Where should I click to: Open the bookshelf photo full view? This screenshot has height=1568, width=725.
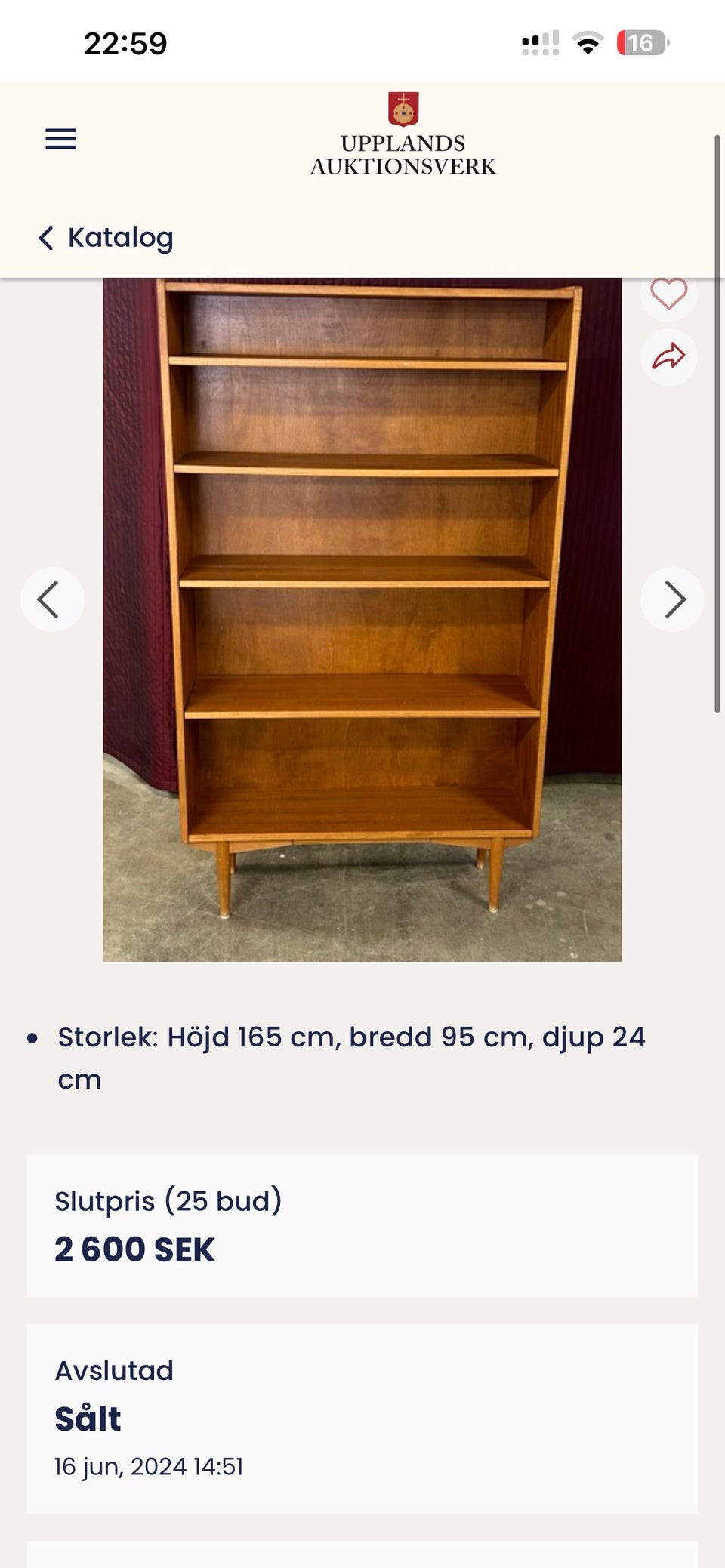point(362,619)
